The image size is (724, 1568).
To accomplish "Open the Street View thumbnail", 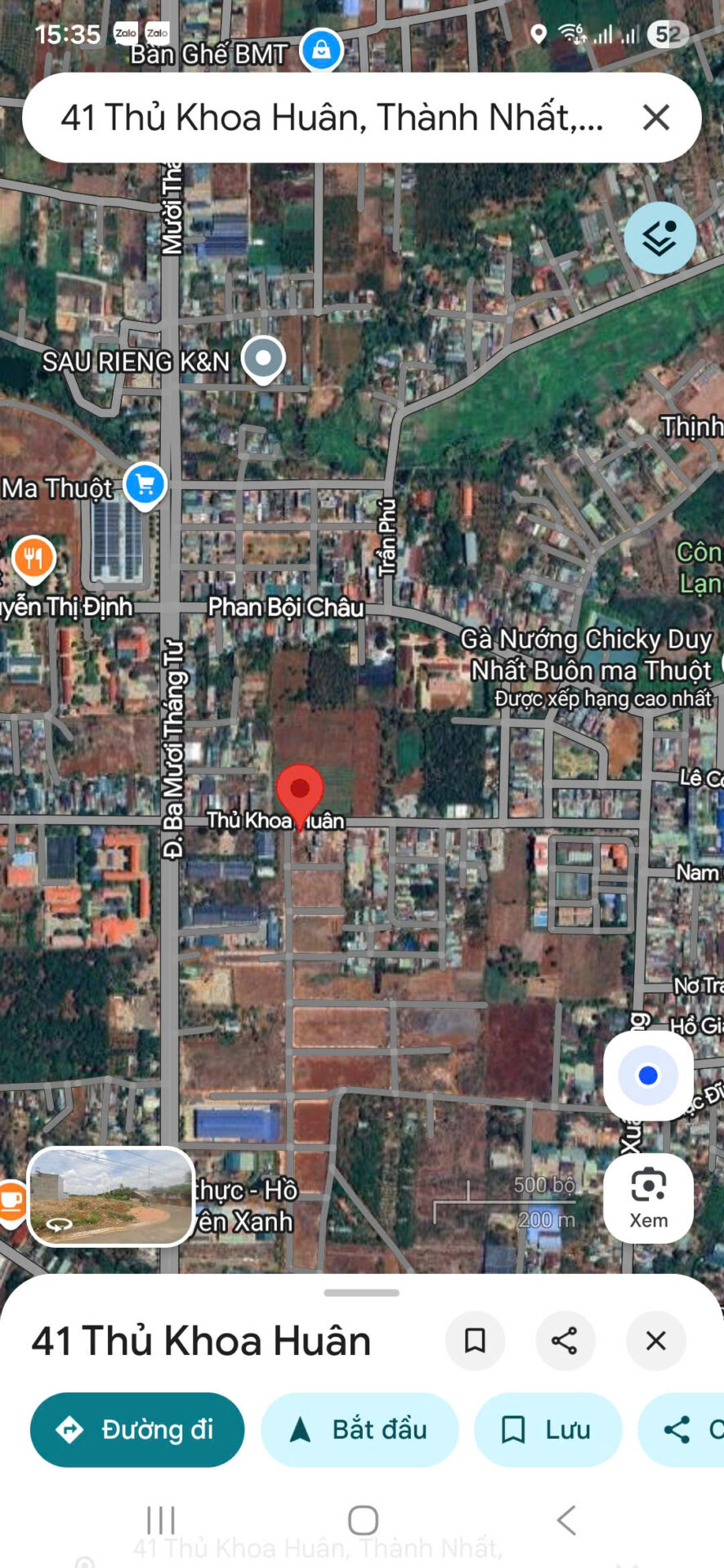I will (x=111, y=1196).
